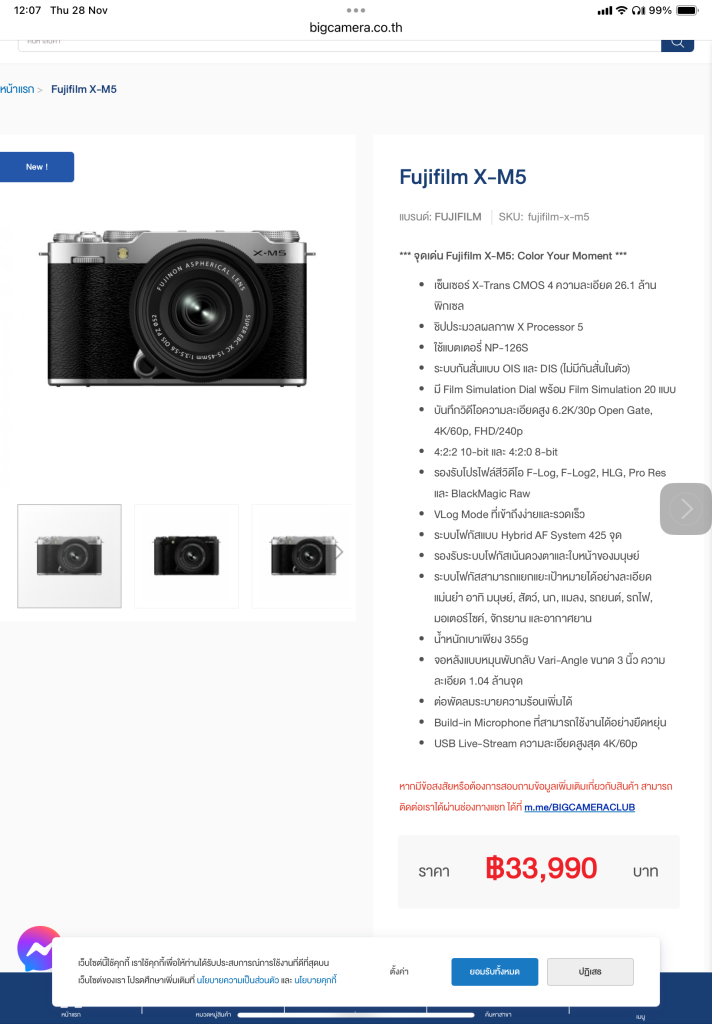Open the นโยบายความเป็นส่วนตัว privacy policy link
Screen dimensions: 712x1024
[x=236, y=981]
